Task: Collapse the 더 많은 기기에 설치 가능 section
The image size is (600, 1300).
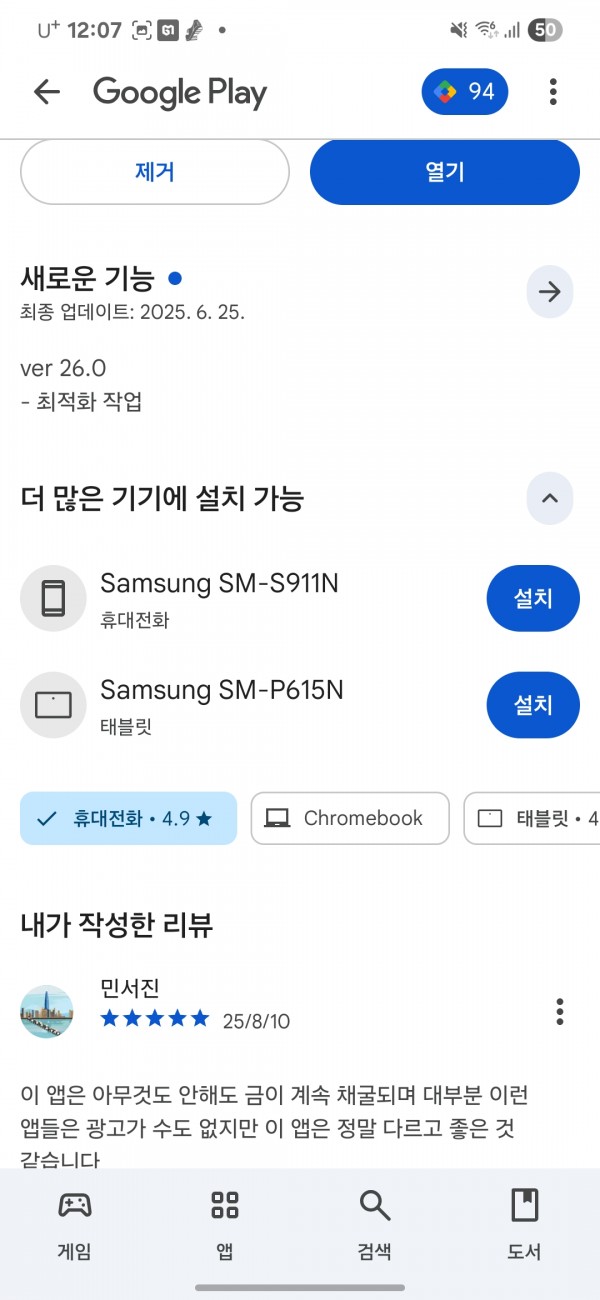Action: click(550, 498)
